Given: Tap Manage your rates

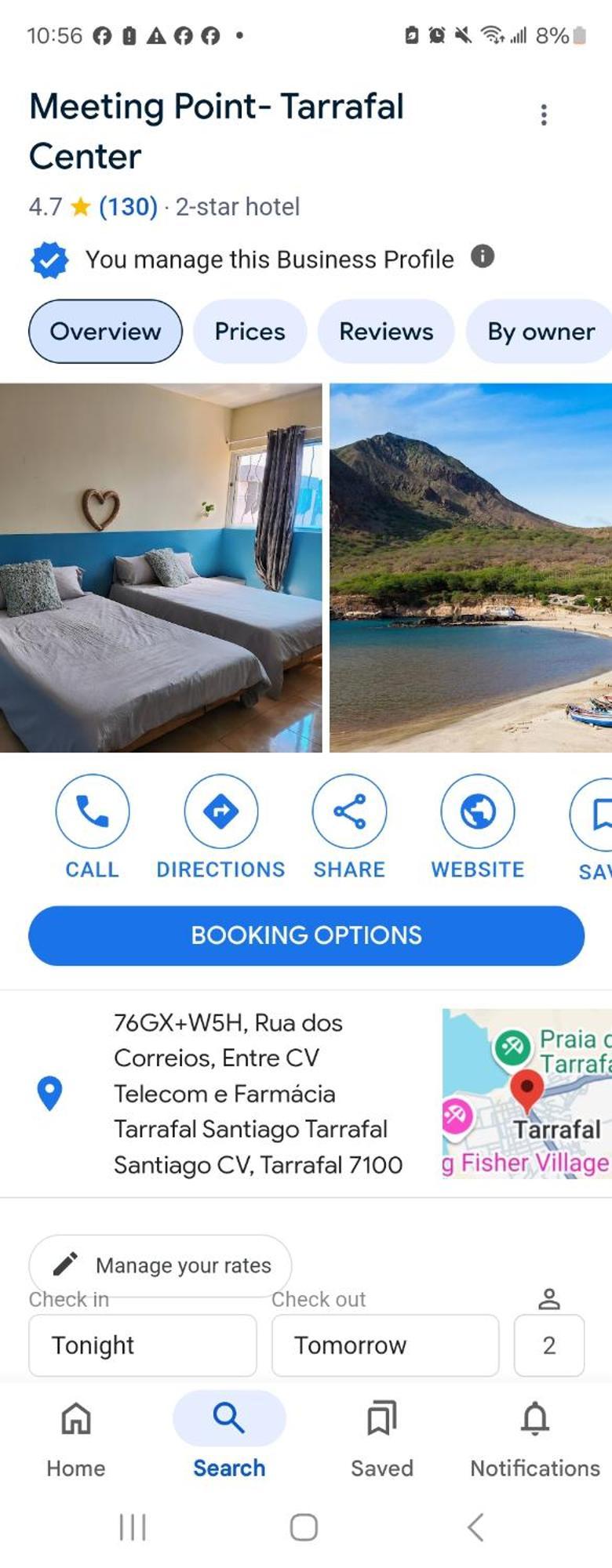Looking at the screenshot, I should [161, 1265].
